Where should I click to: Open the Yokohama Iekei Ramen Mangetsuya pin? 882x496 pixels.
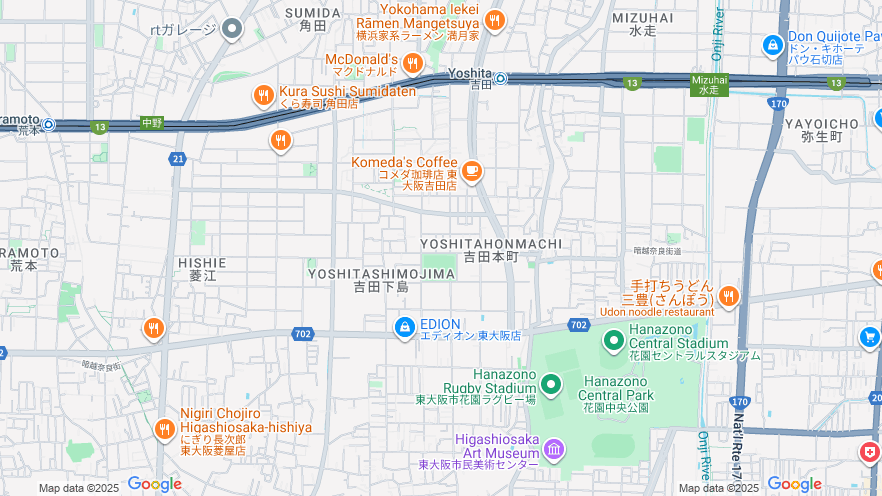point(495,19)
